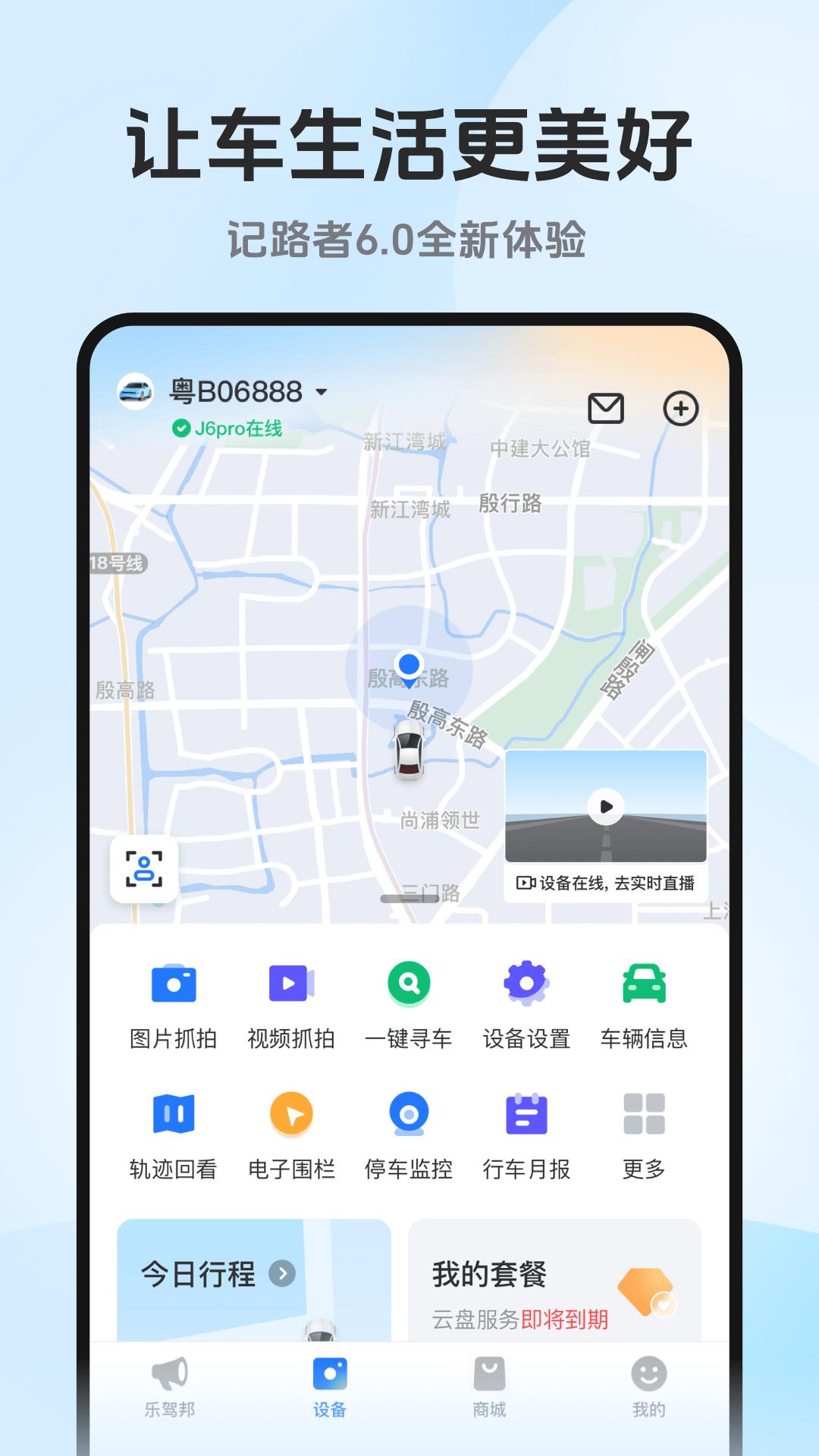Expand the 粤B06888 vehicle selector
The width and height of the screenshot is (819, 1456).
[243, 391]
